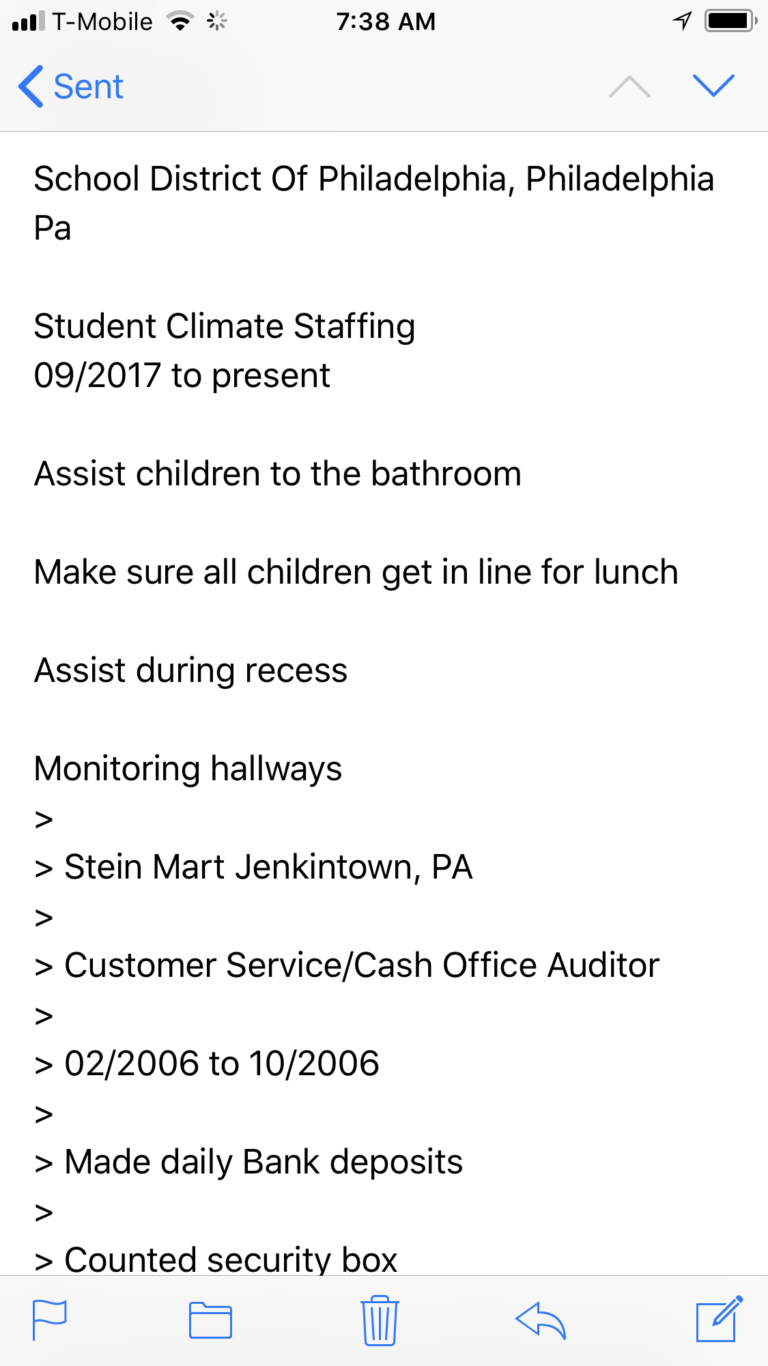
Task: Flag this email
Action: (x=49, y=1321)
